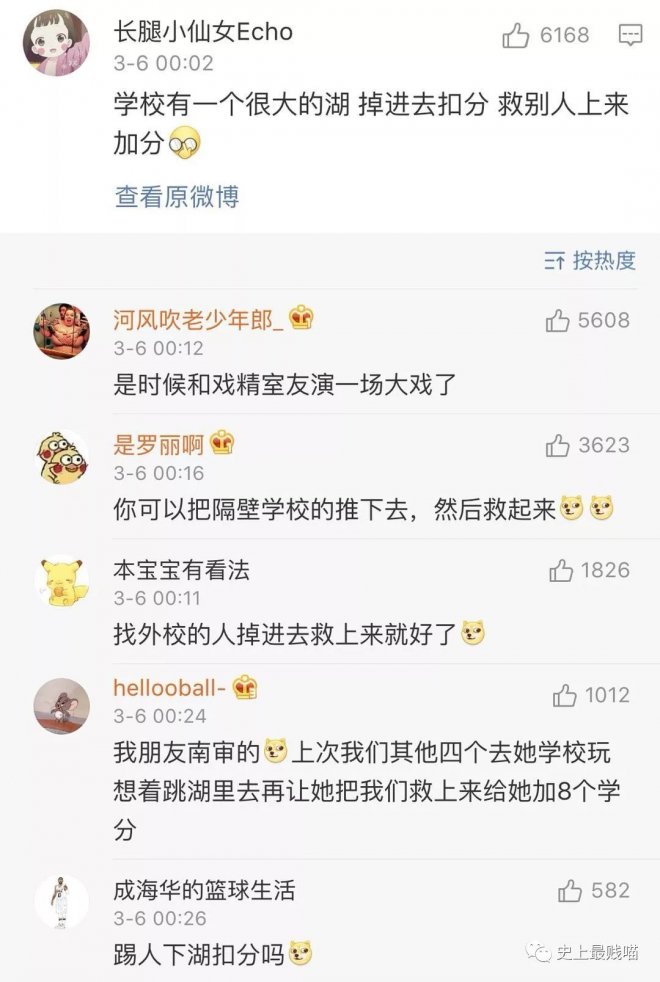This screenshot has width=660, height=982.
Task: Visit the profile of 本宝宝有看法
Action: (x=181, y=571)
